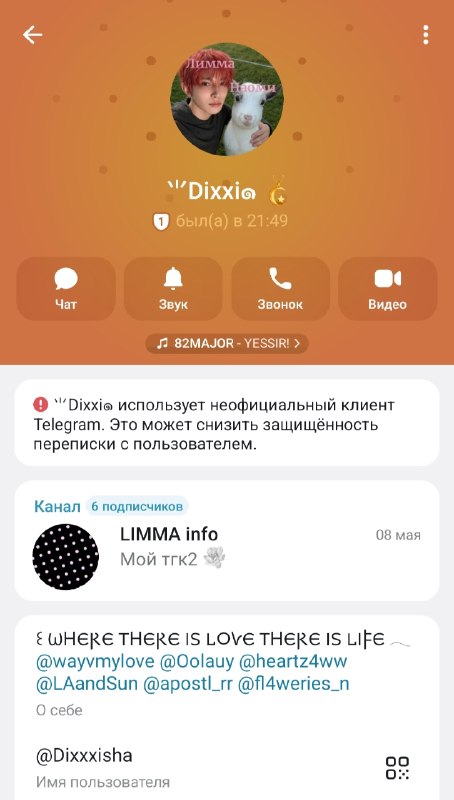Tap the Чат button
Image resolution: width=454 pixels, height=800 pixels.
[x=66, y=289]
